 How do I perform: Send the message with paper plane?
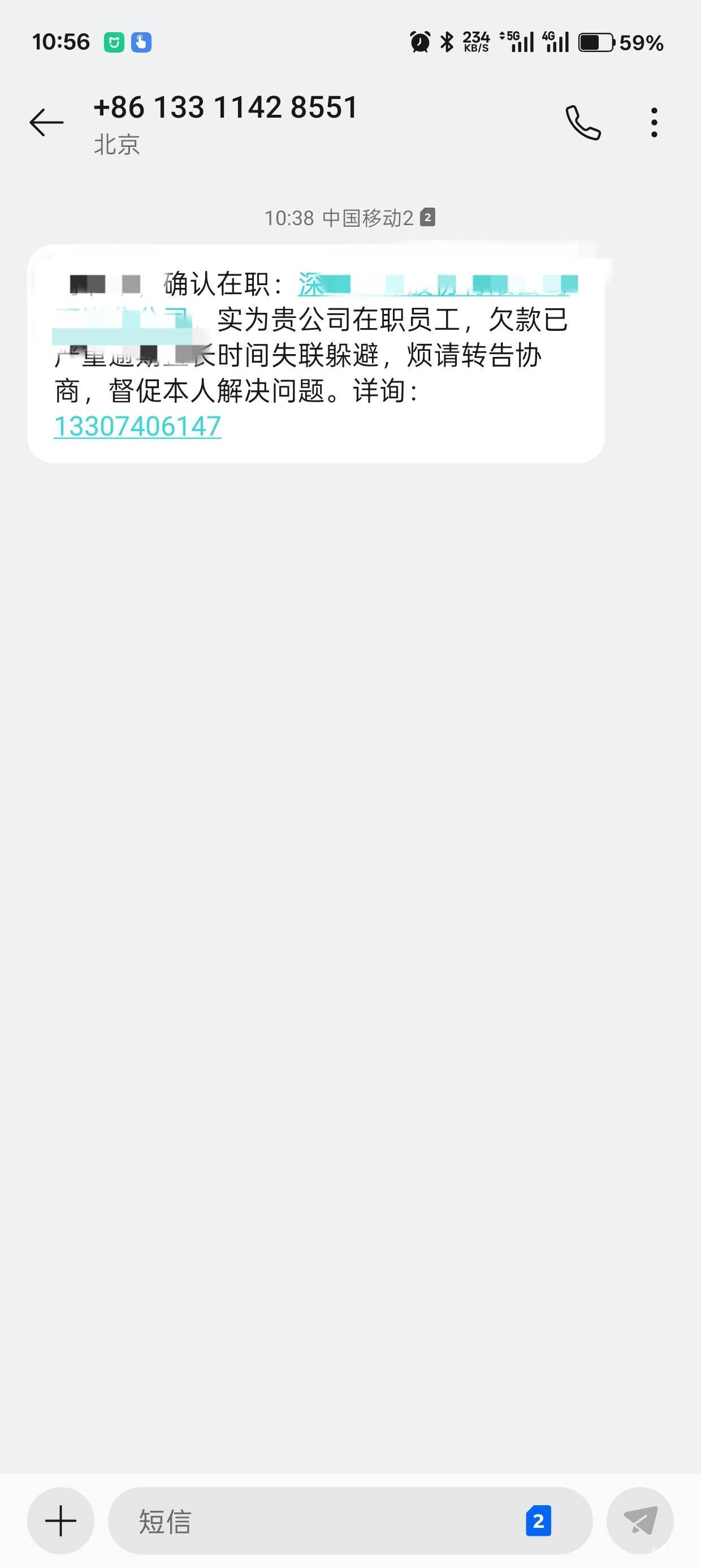point(640,1520)
